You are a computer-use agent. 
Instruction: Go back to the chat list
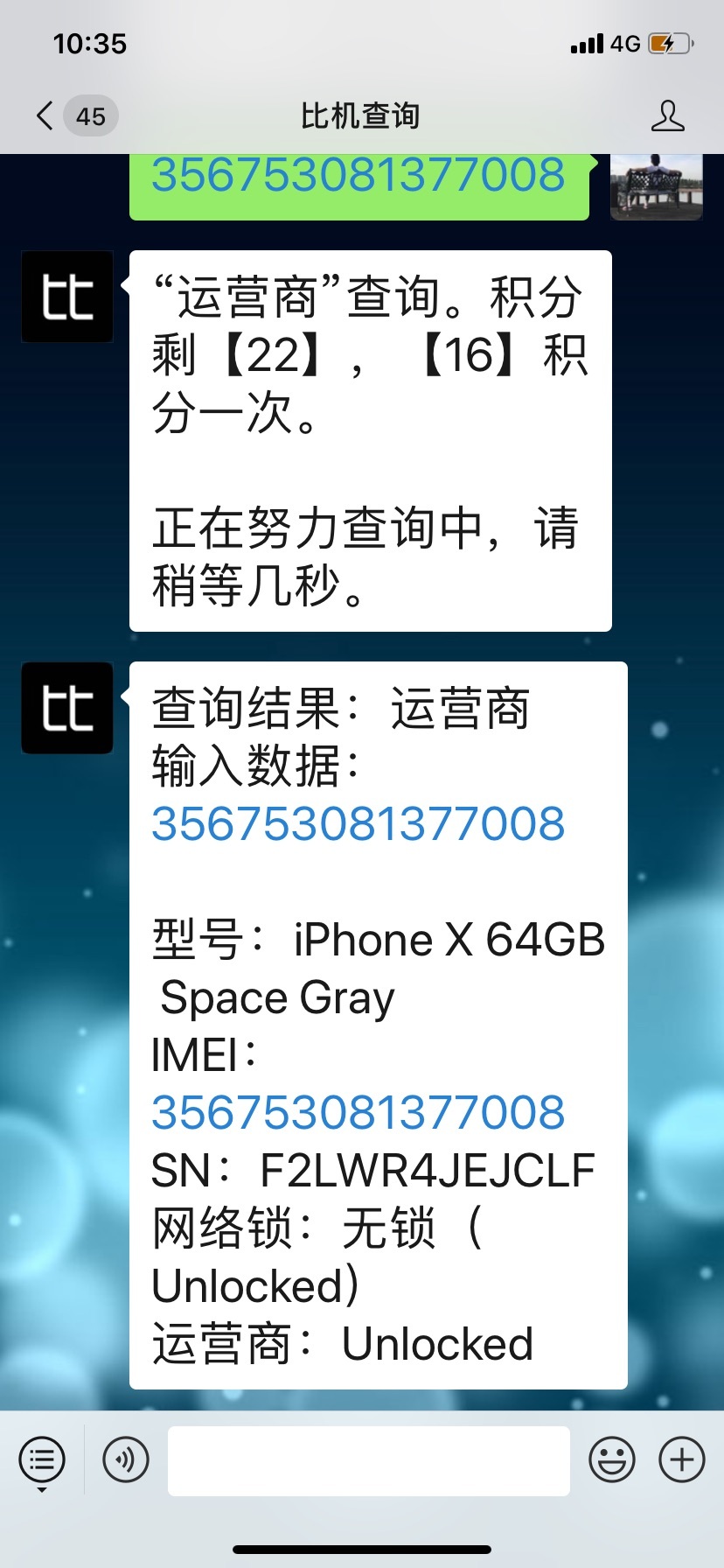74,115
